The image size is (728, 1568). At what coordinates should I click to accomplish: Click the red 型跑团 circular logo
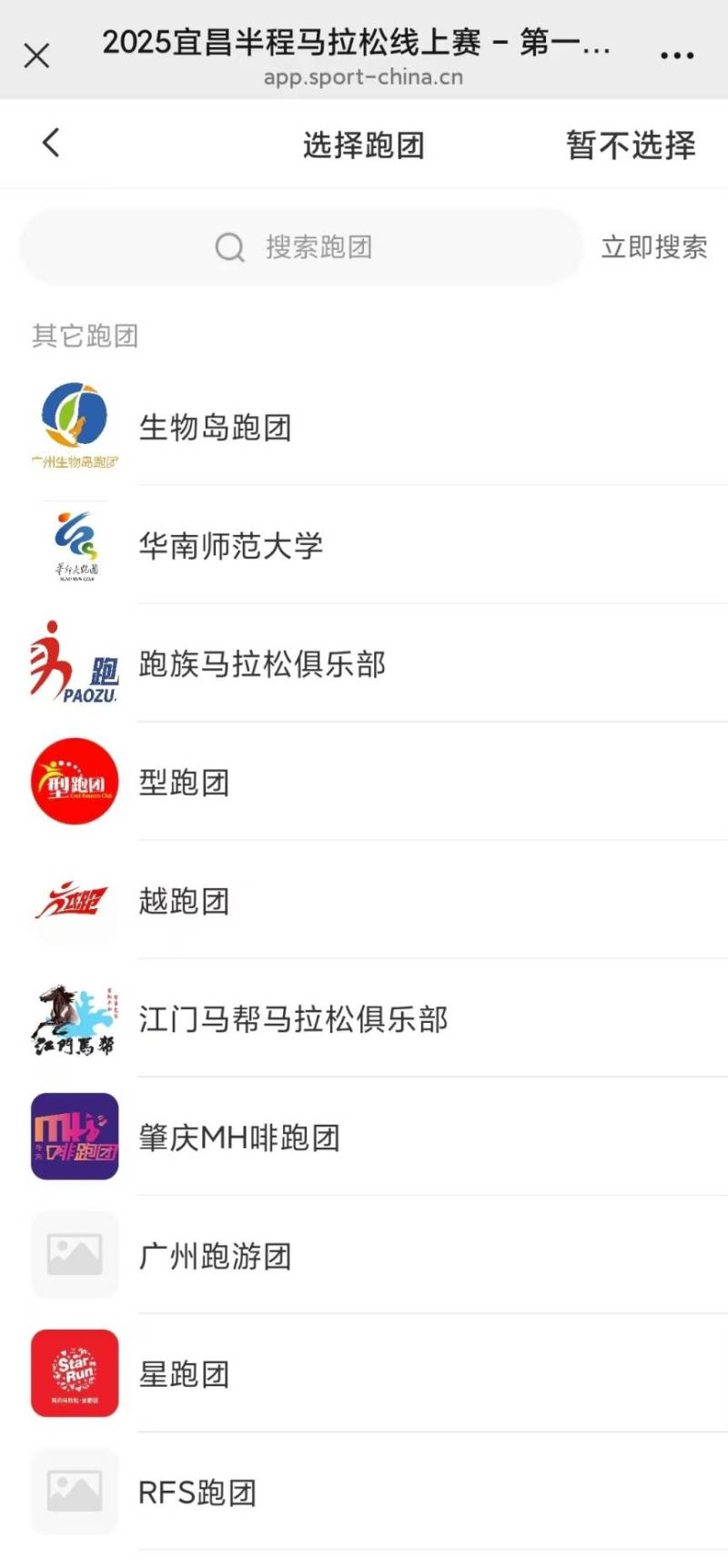click(75, 781)
